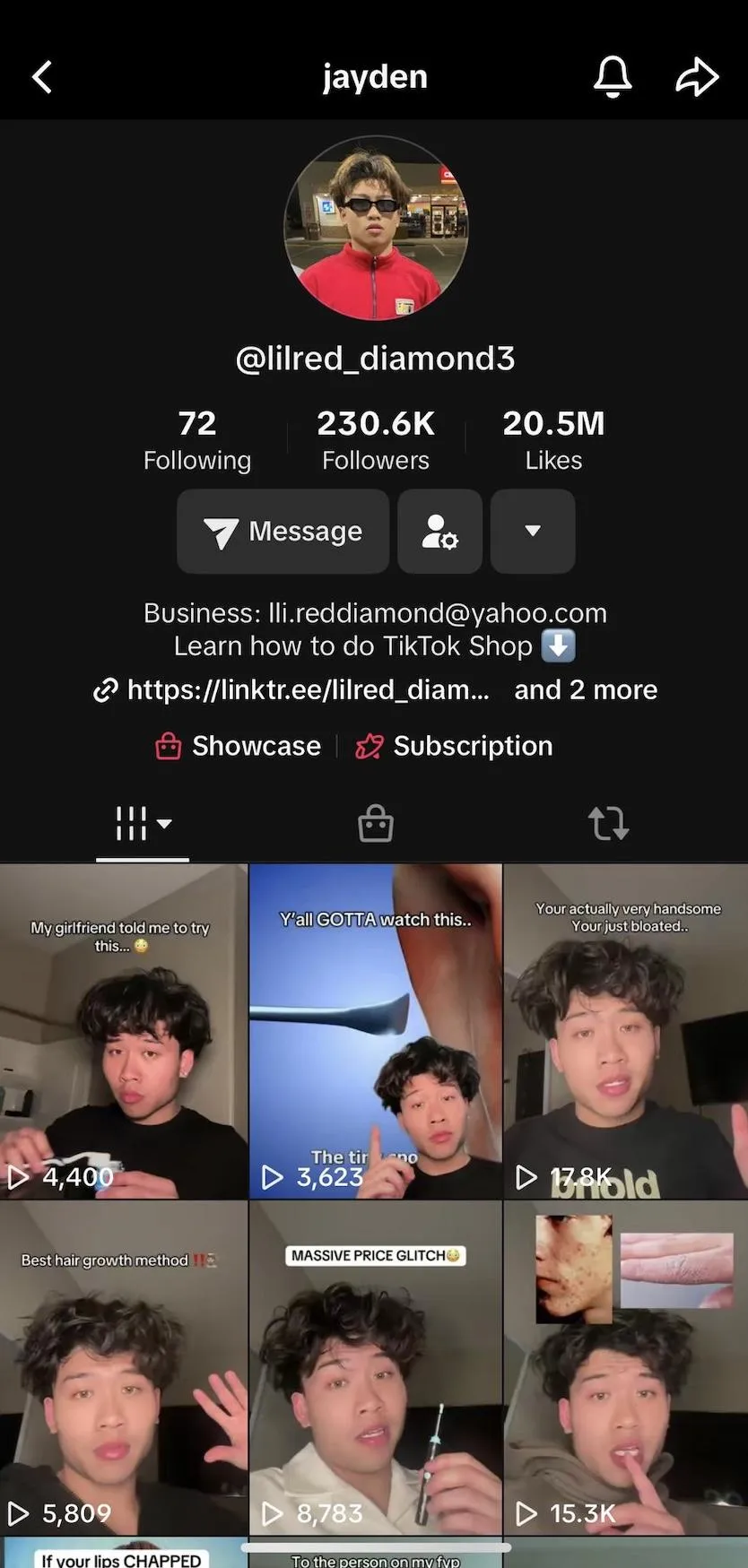View the 230.6K Followers list

[x=375, y=439]
